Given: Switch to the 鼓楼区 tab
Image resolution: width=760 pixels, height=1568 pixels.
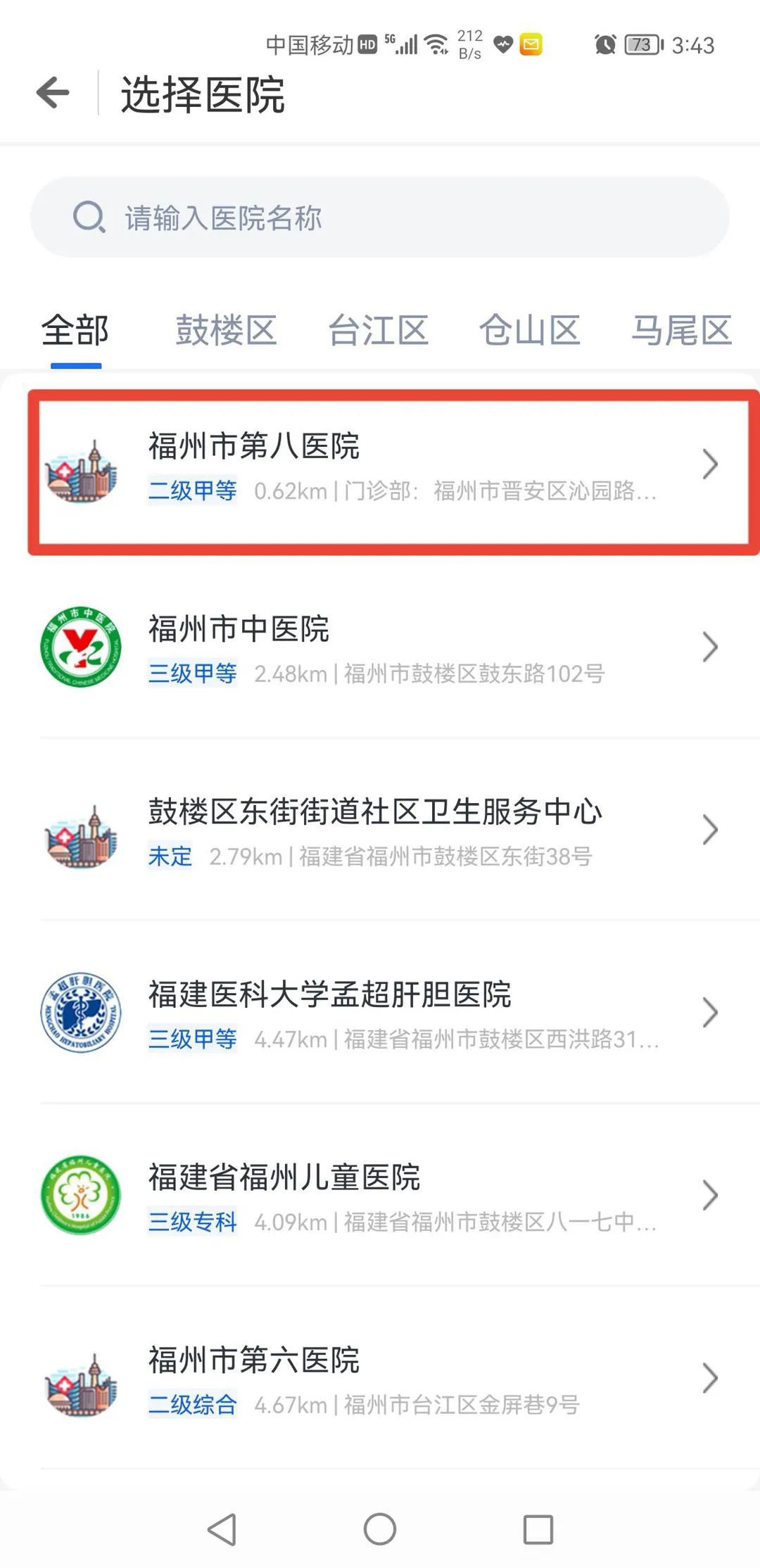Looking at the screenshot, I should (x=226, y=331).
